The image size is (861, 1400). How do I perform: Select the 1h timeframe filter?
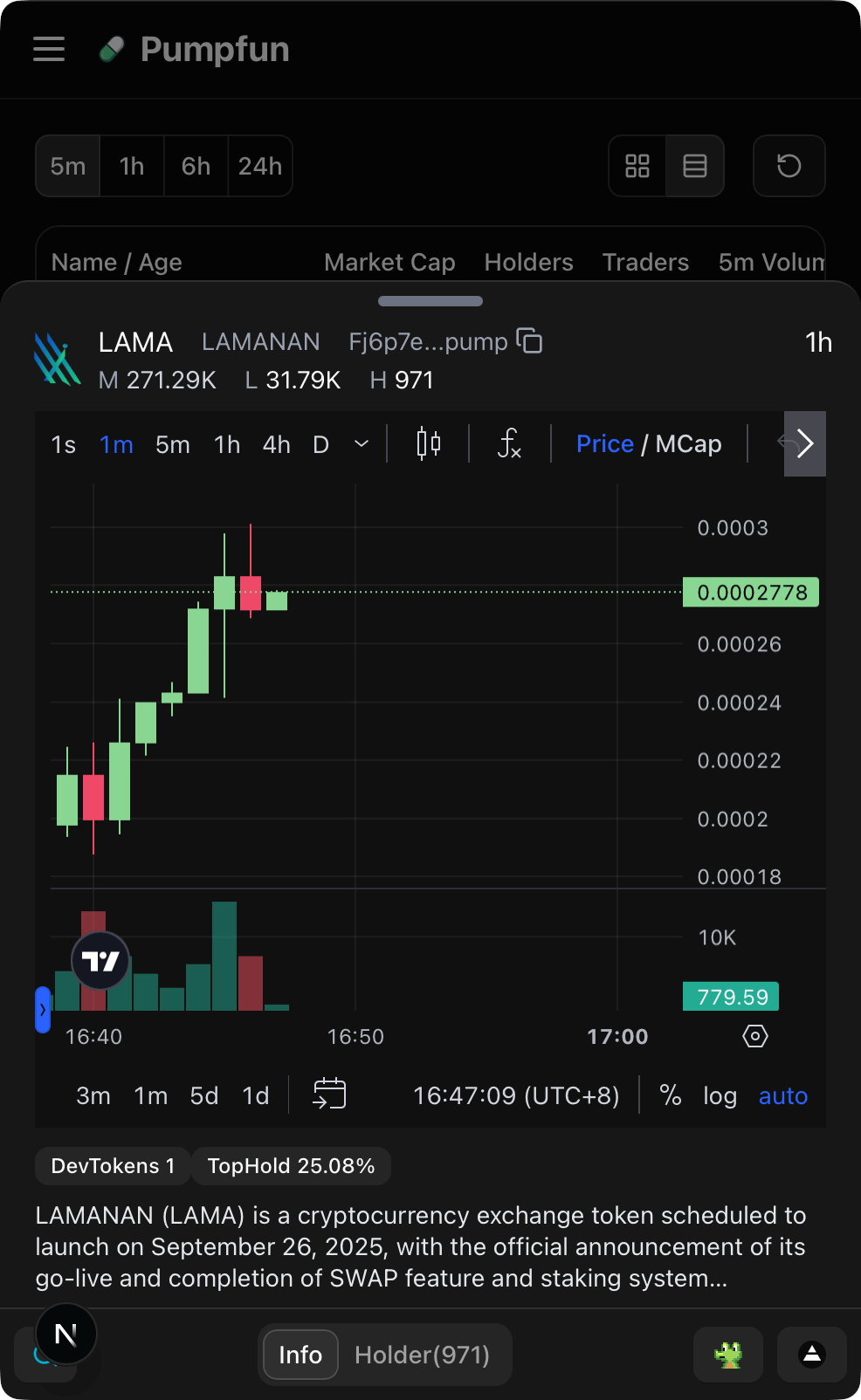click(132, 166)
